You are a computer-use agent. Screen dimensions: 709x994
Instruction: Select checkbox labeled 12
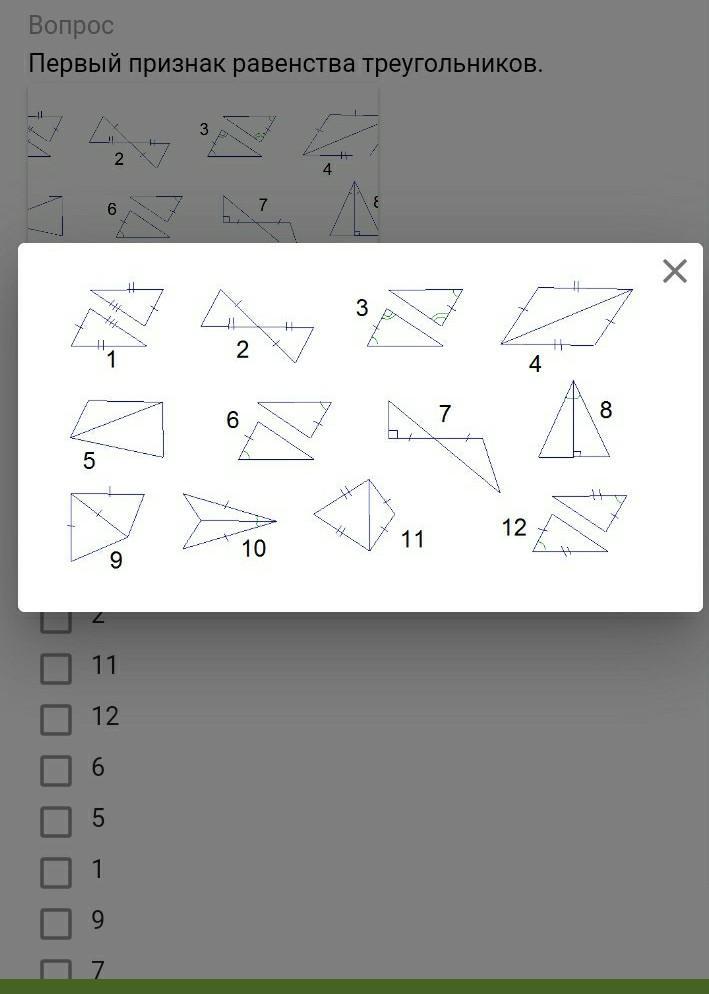(56, 718)
